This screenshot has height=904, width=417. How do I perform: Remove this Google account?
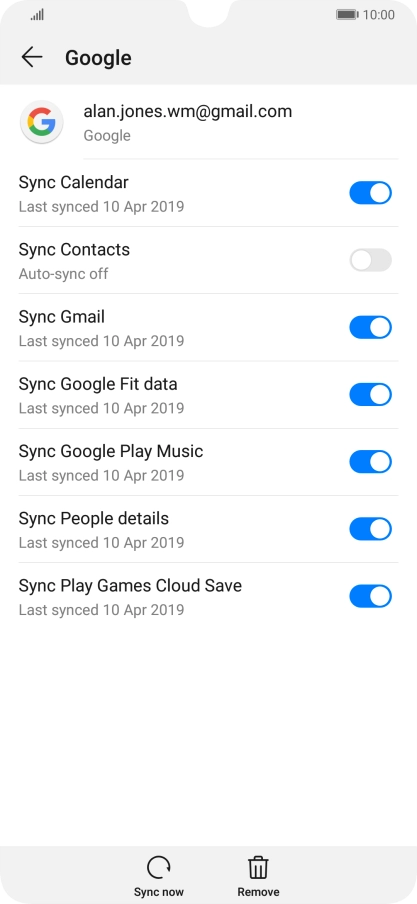[258, 876]
